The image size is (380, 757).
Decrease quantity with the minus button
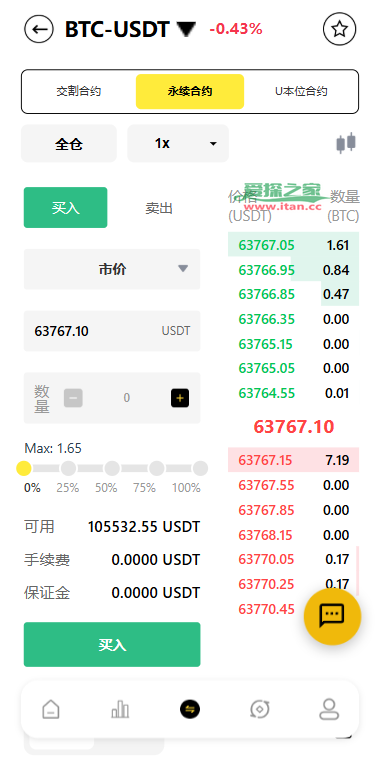coord(73,398)
